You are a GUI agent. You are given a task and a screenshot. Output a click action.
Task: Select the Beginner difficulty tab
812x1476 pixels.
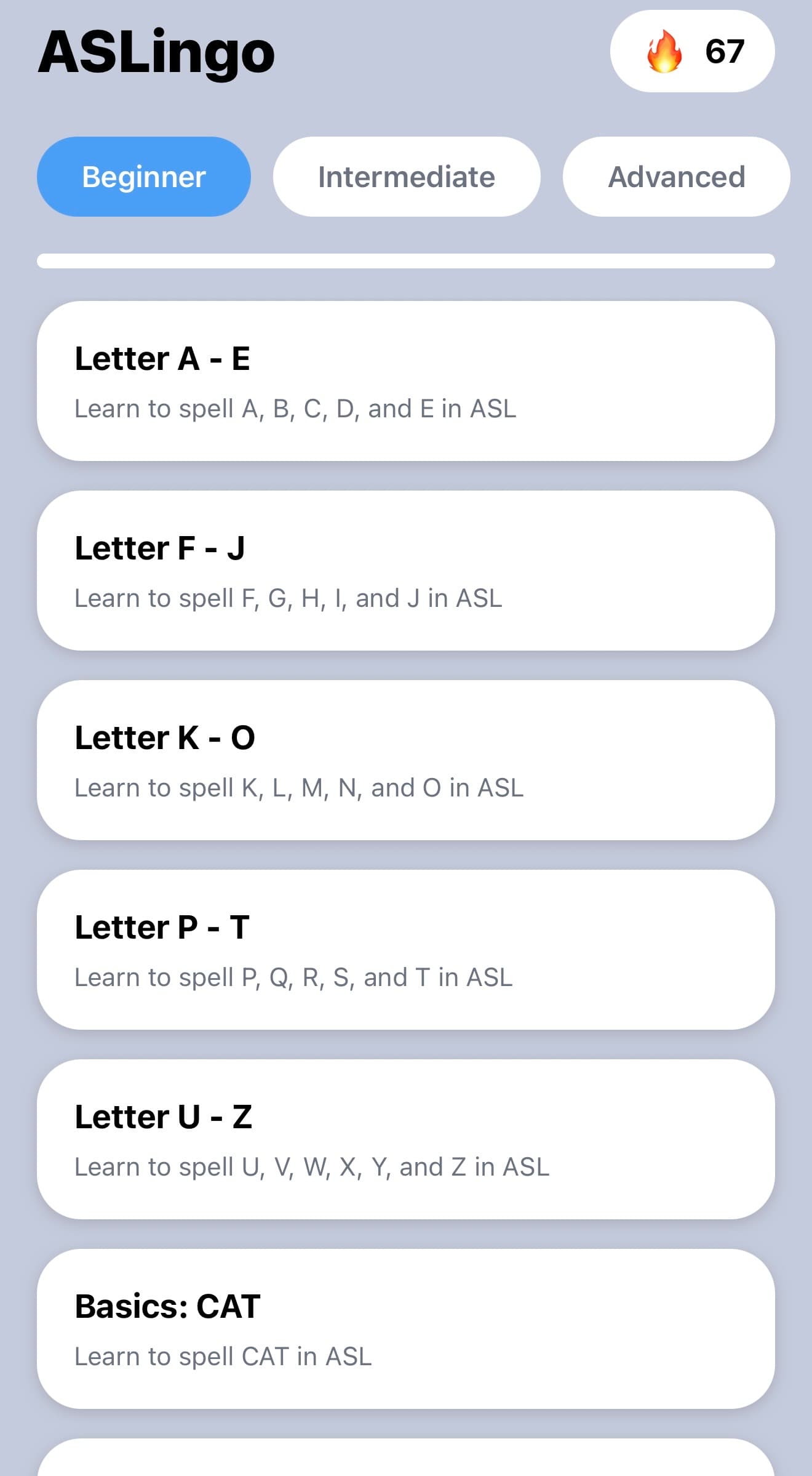pyautogui.click(x=143, y=177)
